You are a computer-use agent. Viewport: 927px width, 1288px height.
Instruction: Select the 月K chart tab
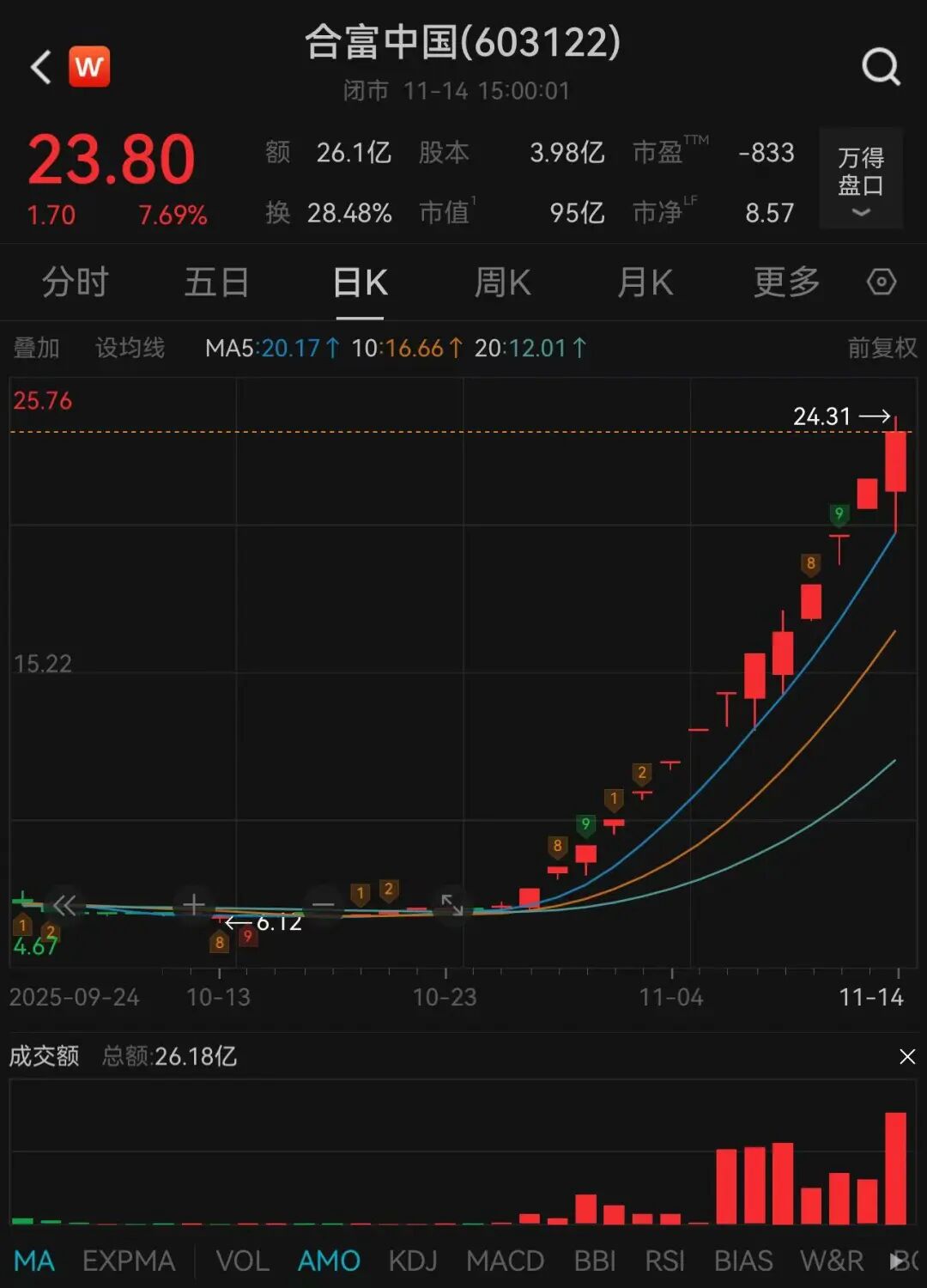click(x=645, y=283)
